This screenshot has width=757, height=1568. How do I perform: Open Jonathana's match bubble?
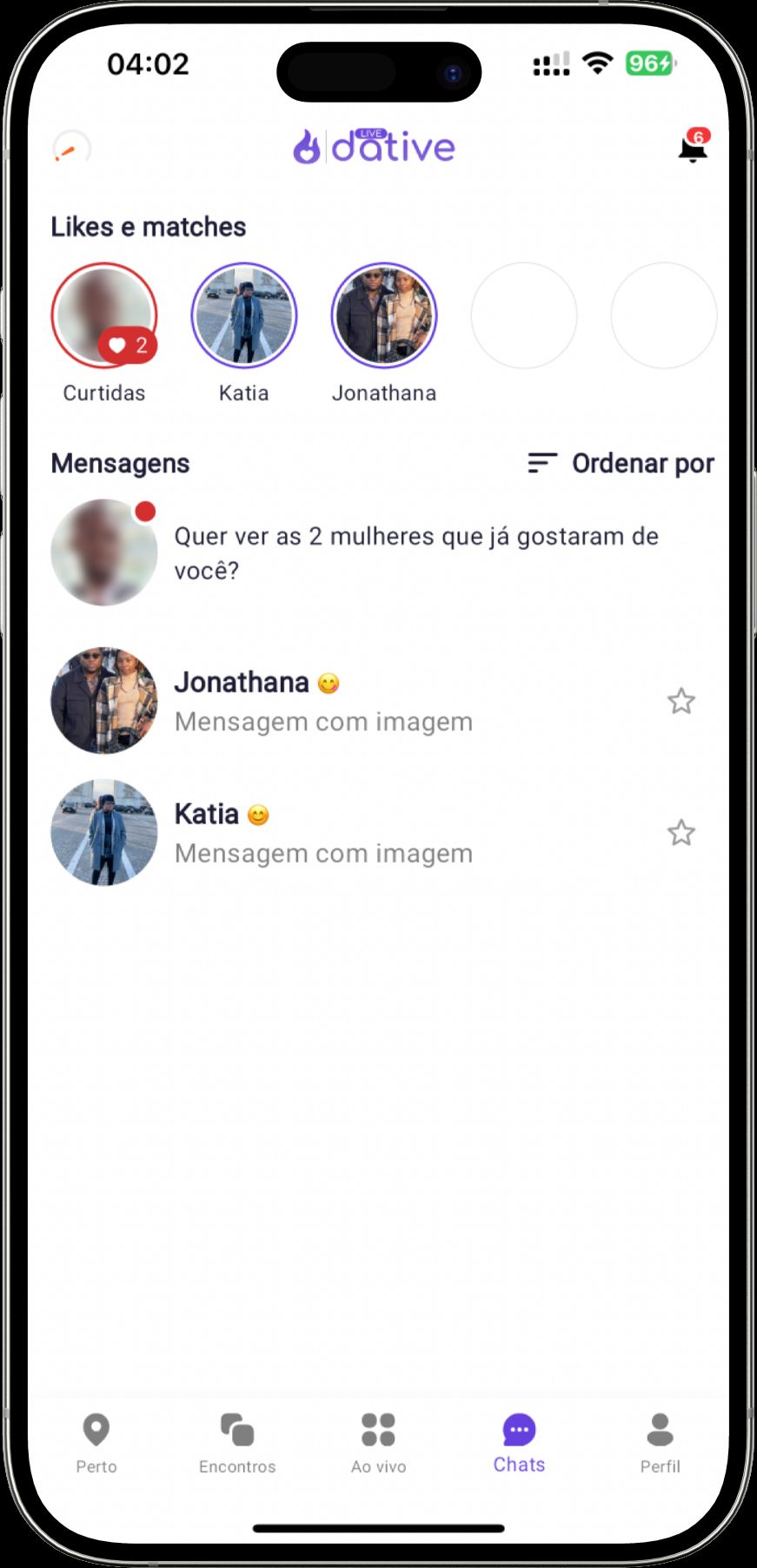384,316
